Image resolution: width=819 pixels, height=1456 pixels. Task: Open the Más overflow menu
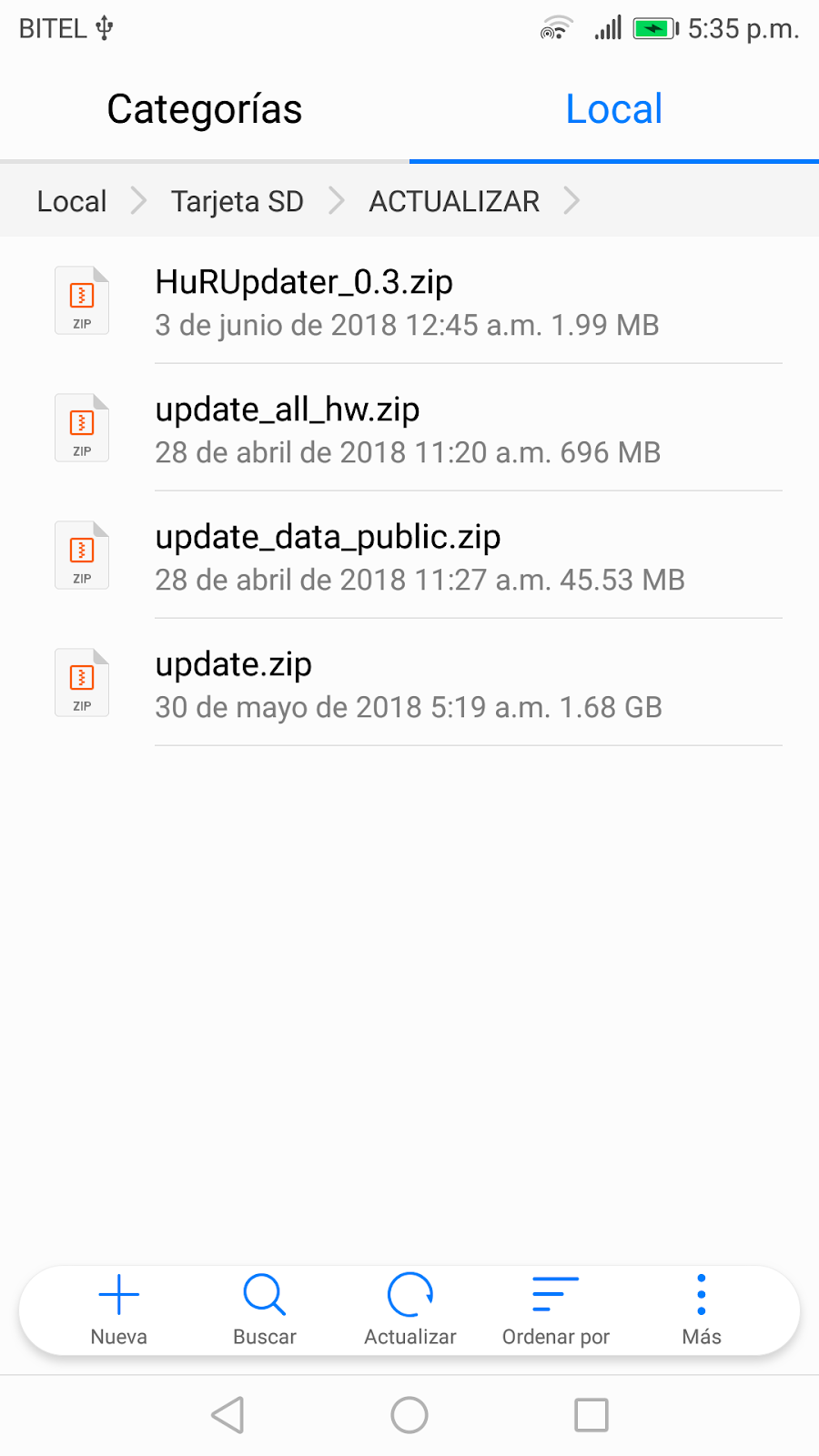(702, 1309)
